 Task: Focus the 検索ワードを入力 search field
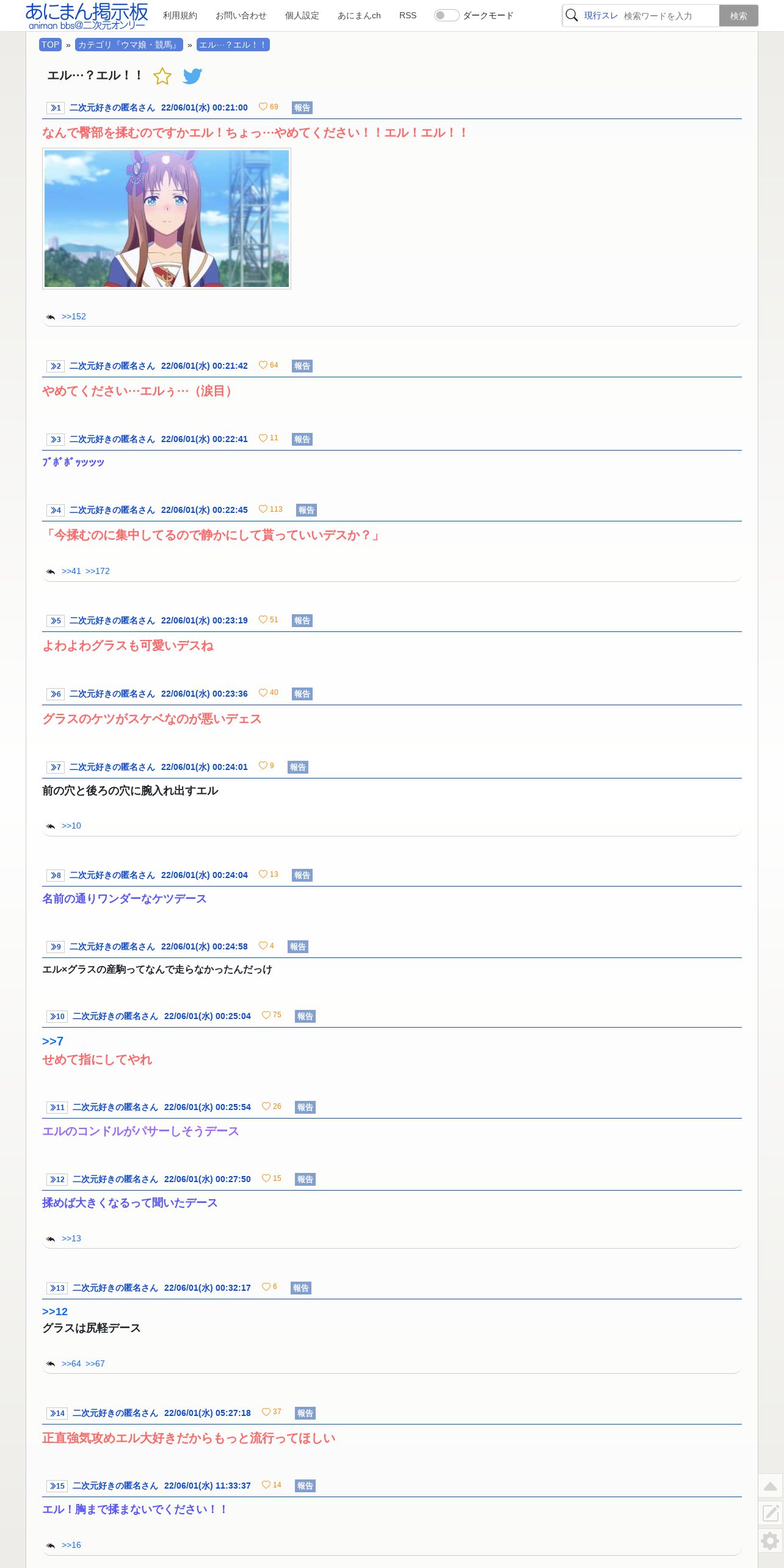pyautogui.click(x=669, y=16)
